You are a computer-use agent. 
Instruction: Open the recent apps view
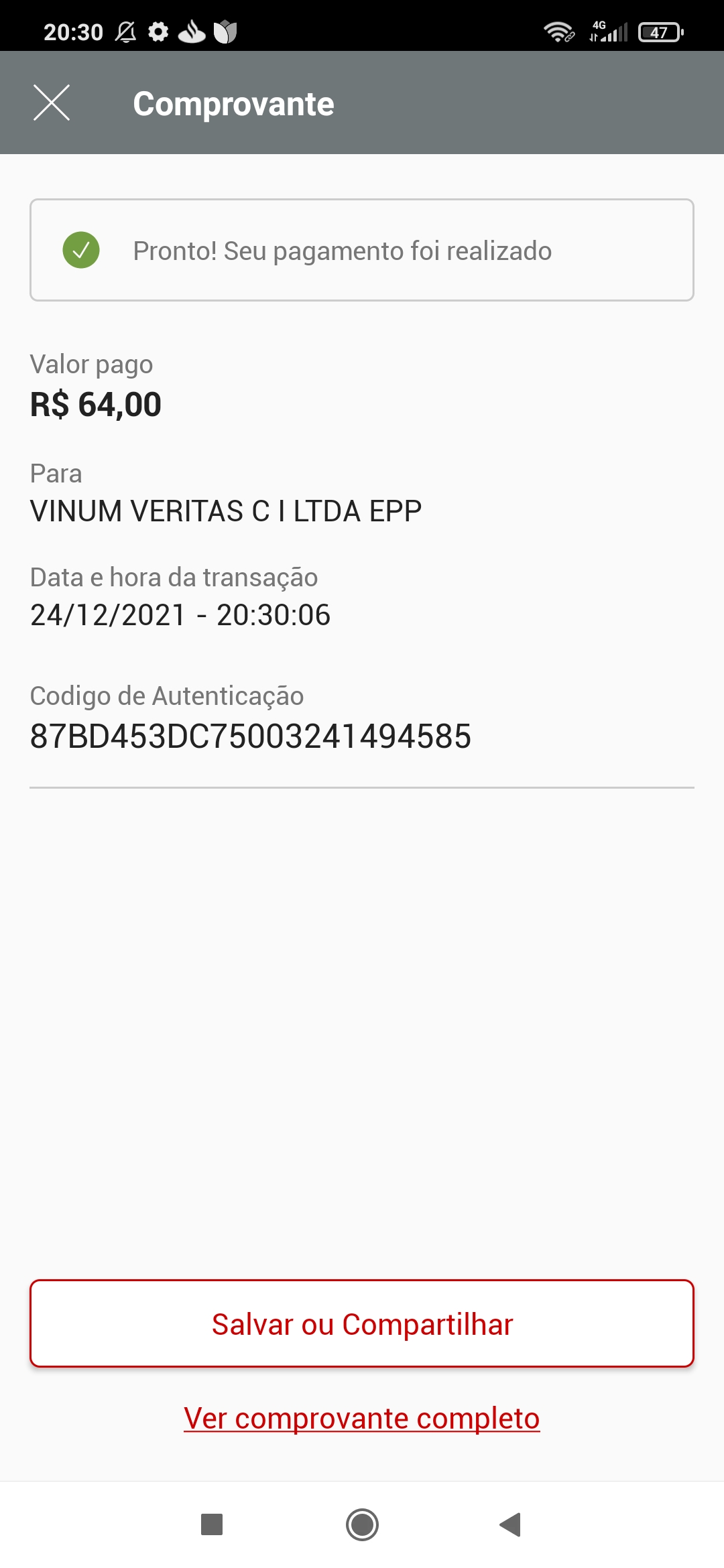[212, 1524]
